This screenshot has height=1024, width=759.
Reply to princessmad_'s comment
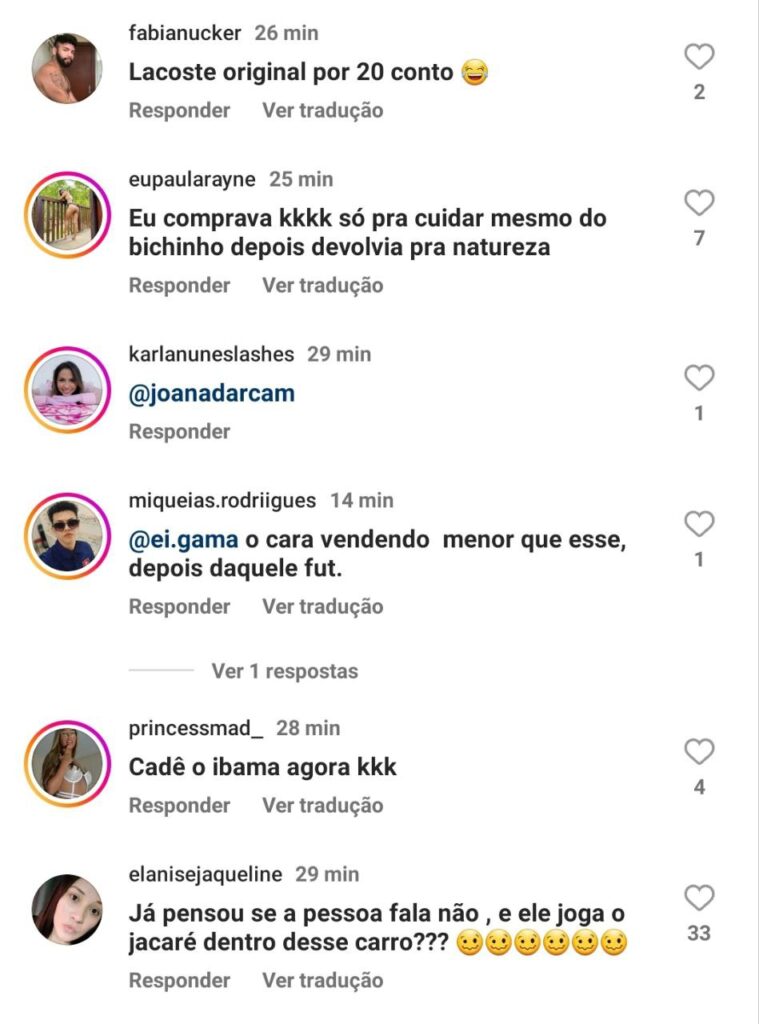click(x=179, y=805)
